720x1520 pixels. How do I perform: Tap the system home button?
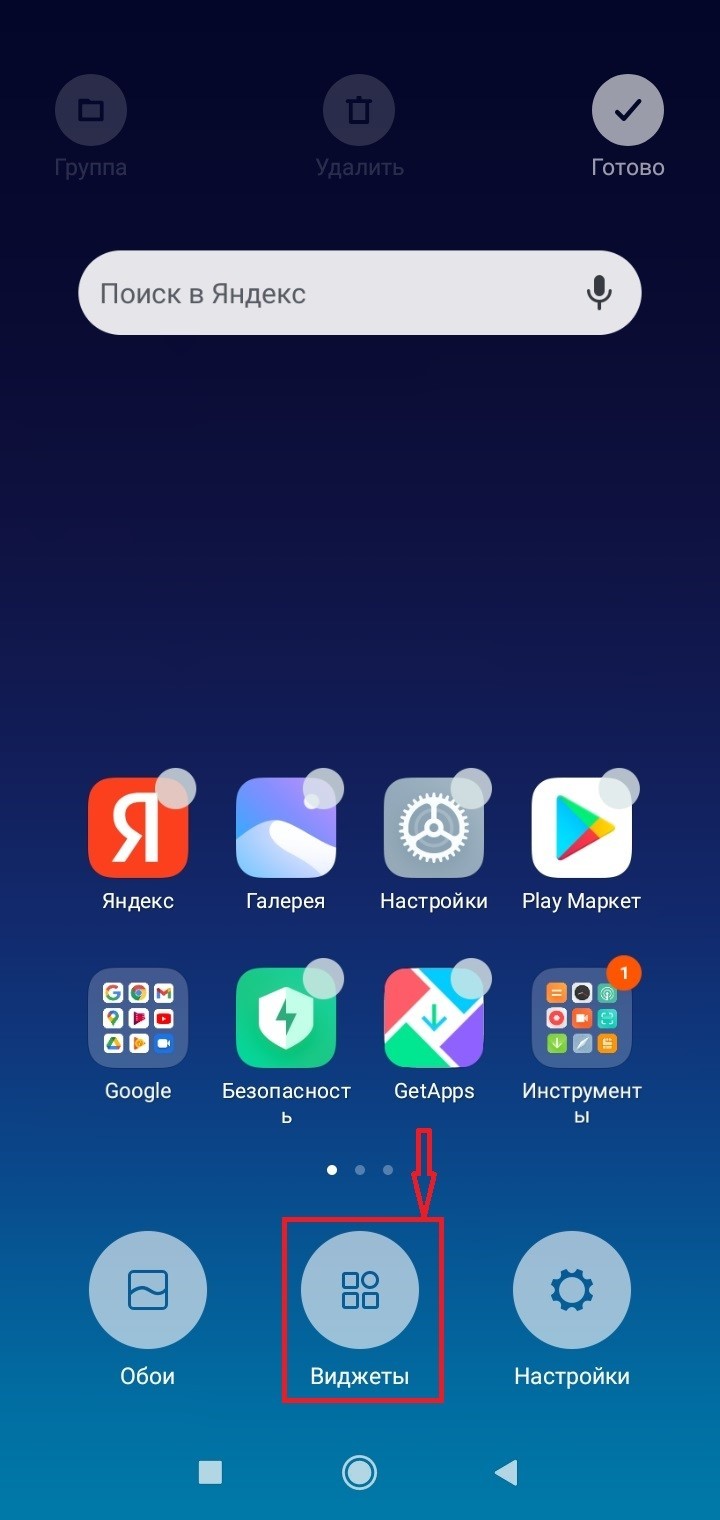pos(359,1471)
